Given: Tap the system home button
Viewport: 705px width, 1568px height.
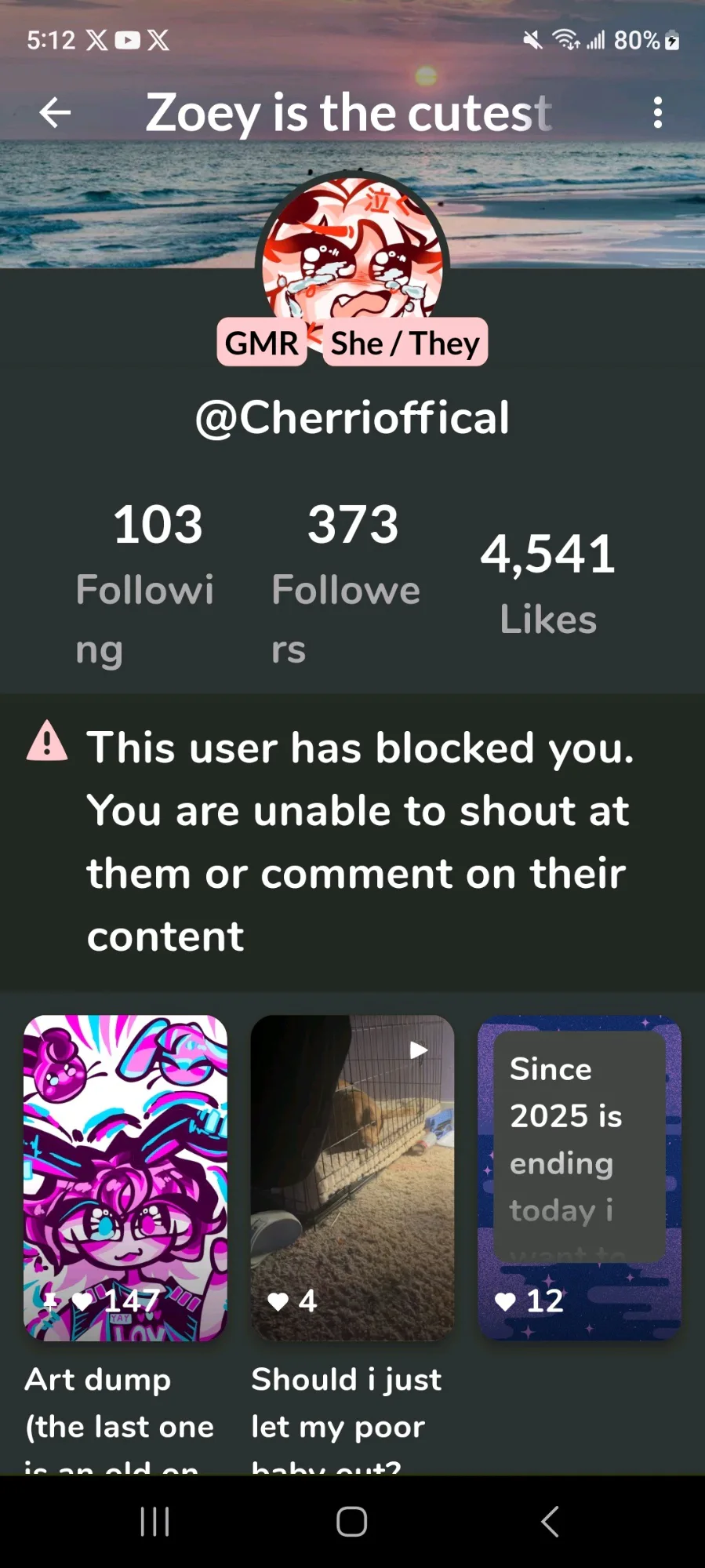Looking at the screenshot, I should pyautogui.click(x=352, y=1522).
